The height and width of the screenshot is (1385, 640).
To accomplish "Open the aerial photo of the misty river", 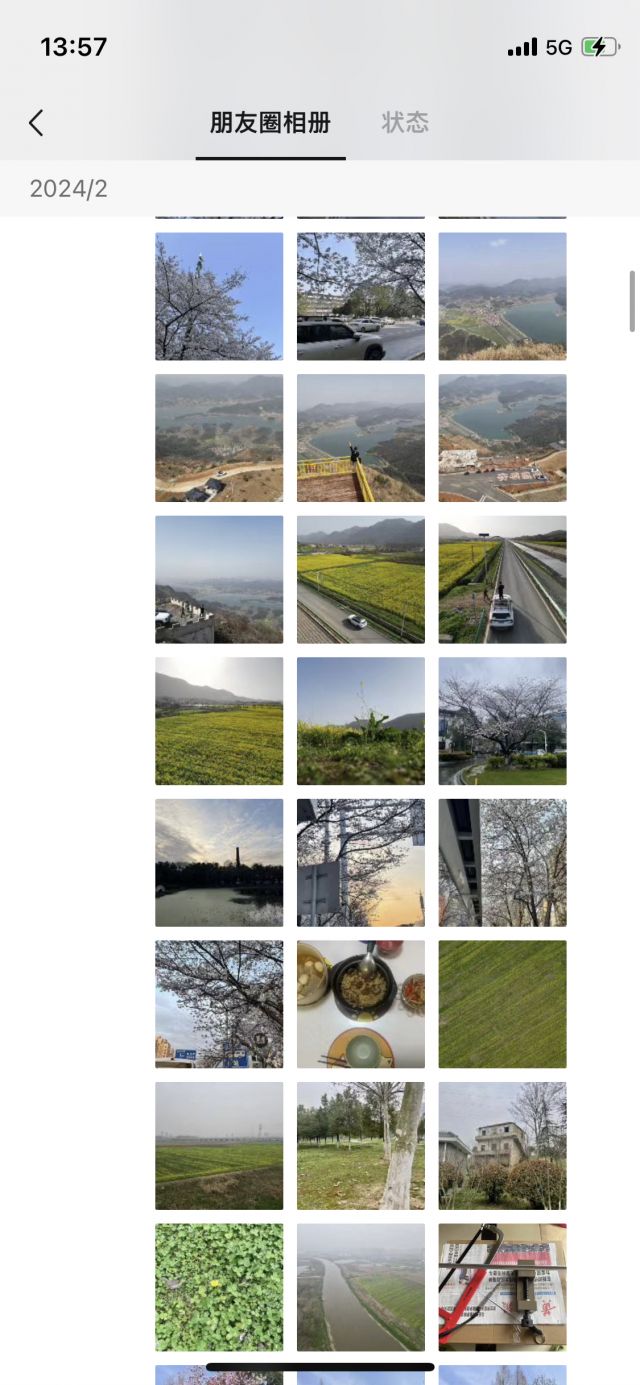I will [360, 1287].
